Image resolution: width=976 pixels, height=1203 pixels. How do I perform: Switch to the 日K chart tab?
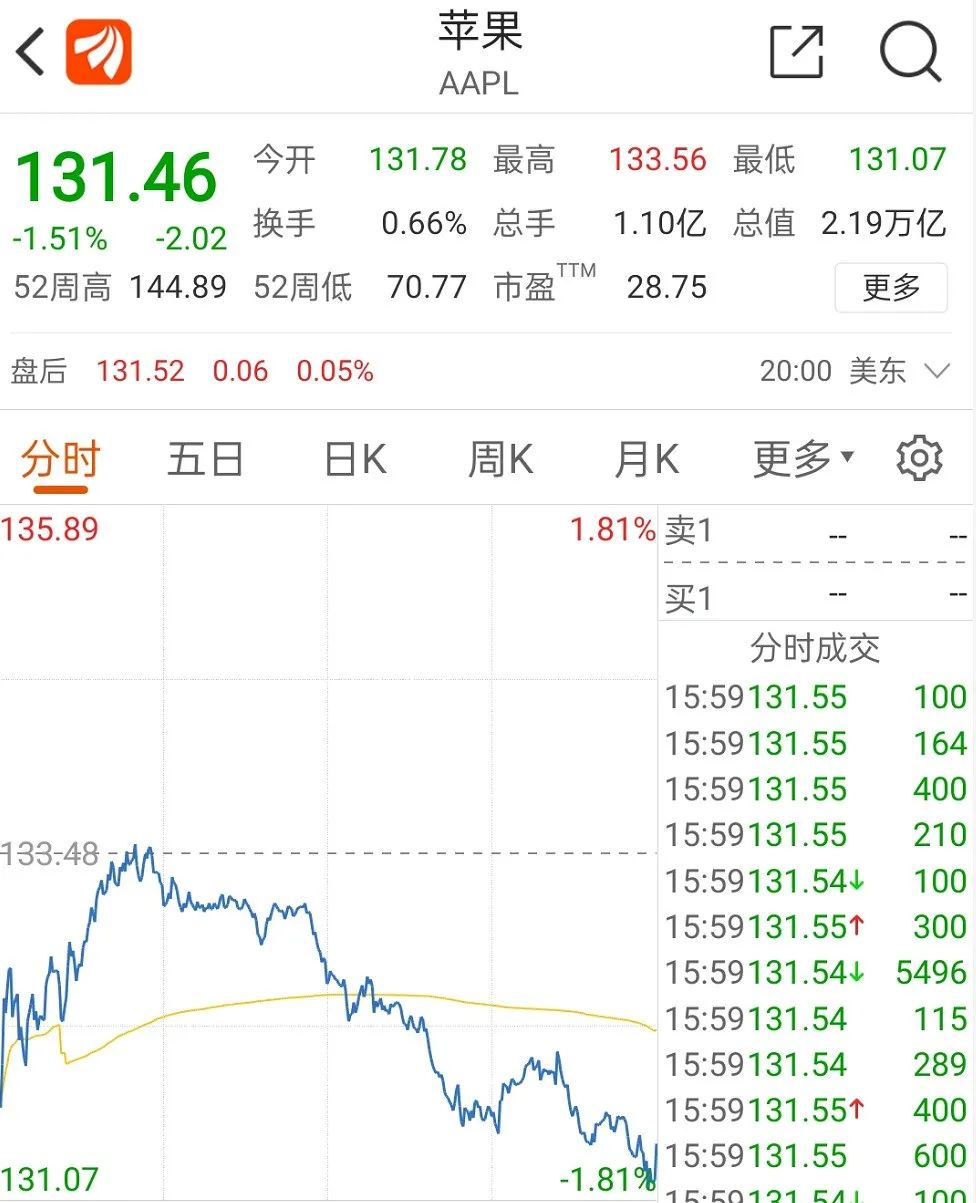(x=355, y=460)
